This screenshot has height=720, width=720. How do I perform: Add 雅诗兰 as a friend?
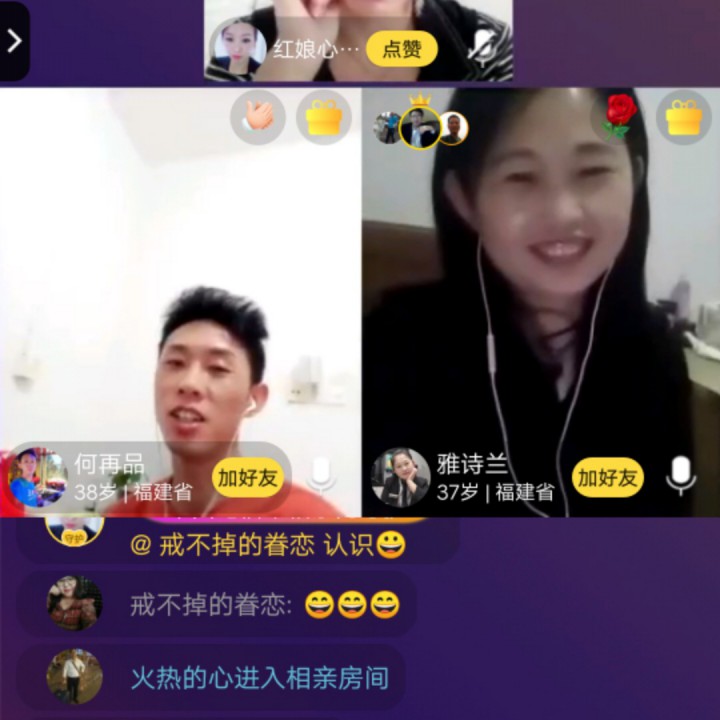tap(607, 477)
